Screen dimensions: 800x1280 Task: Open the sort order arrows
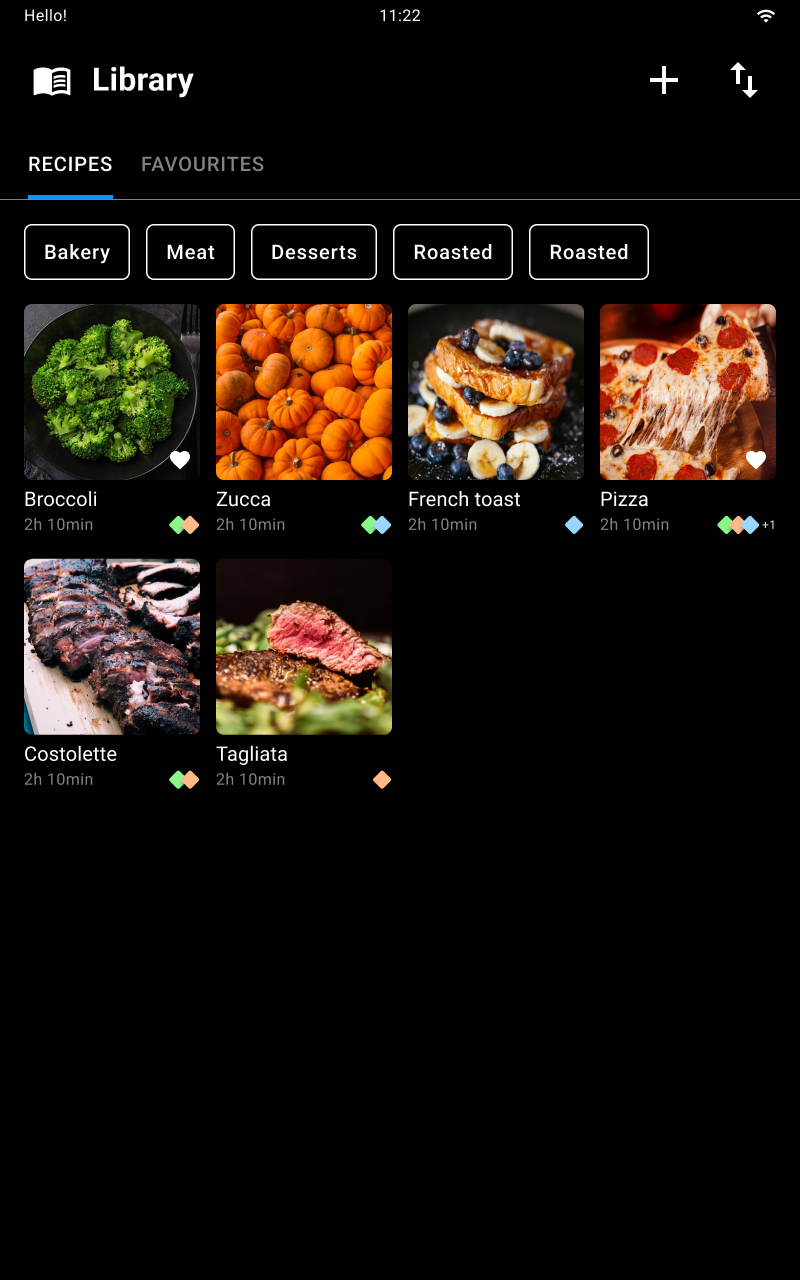(x=743, y=80)
